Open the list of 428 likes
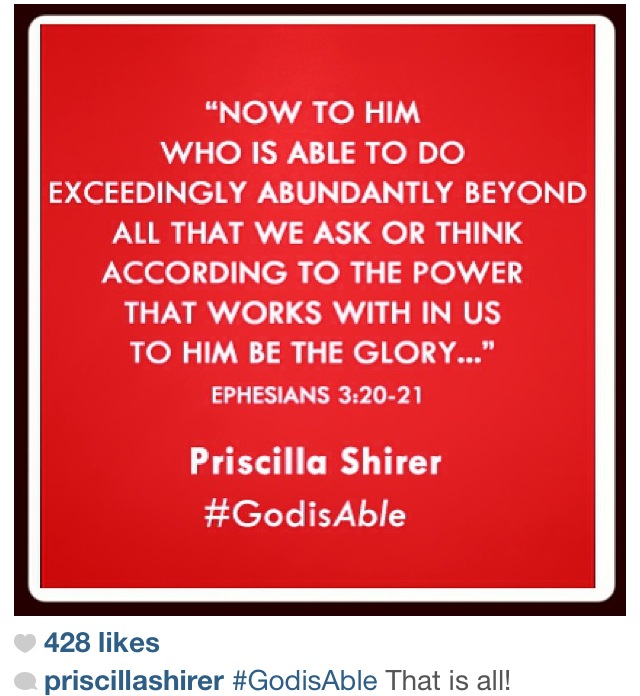Viewport: 640px width, 696px height. pos(101,641)
